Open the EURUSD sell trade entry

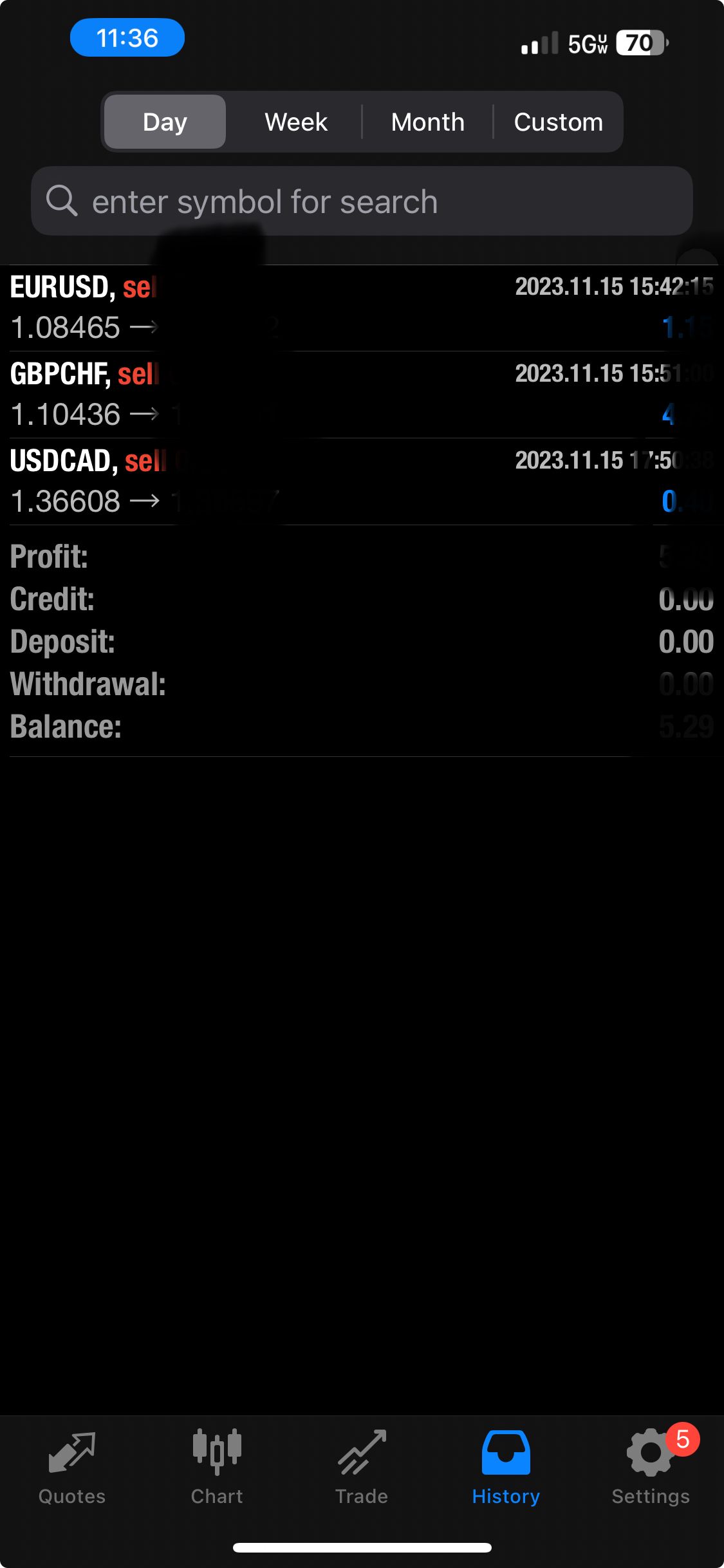click(362, 308)
